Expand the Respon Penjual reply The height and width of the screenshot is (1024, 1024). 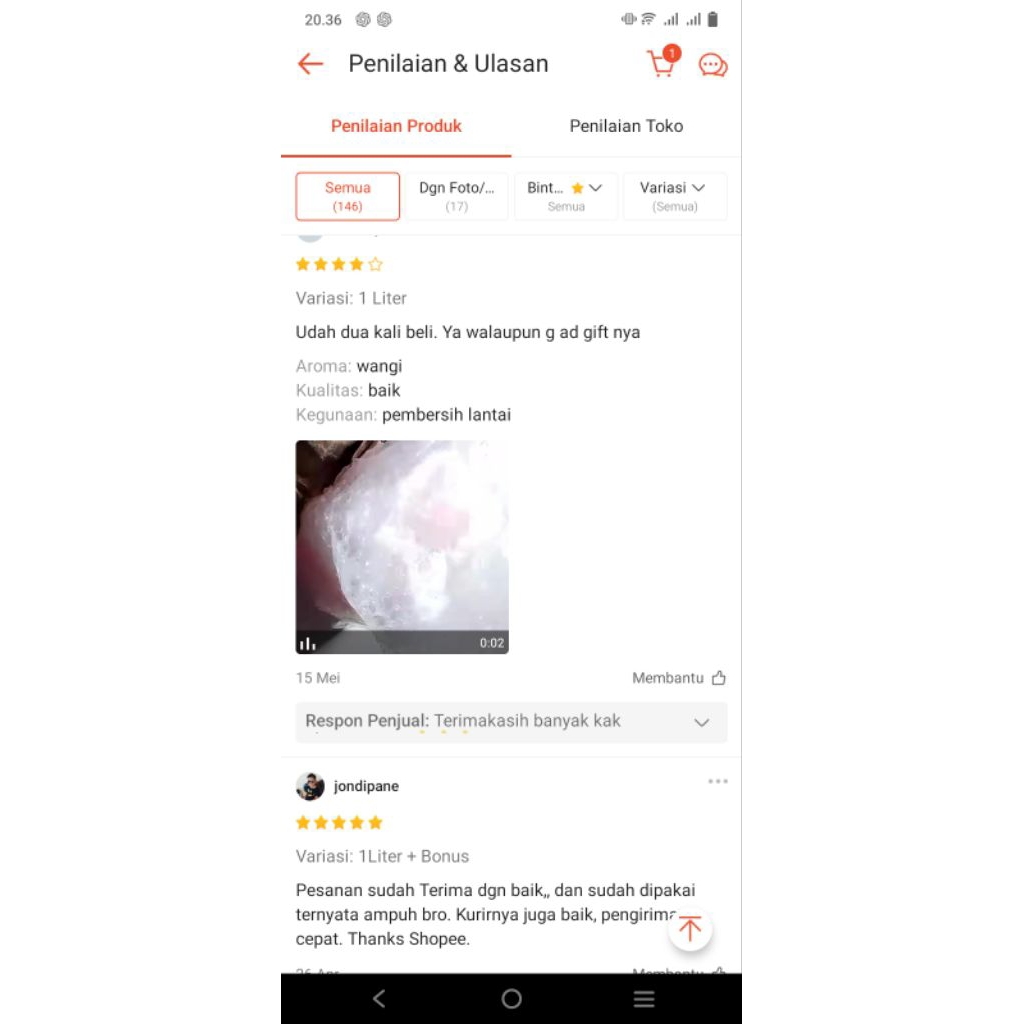tap(702, 722)
